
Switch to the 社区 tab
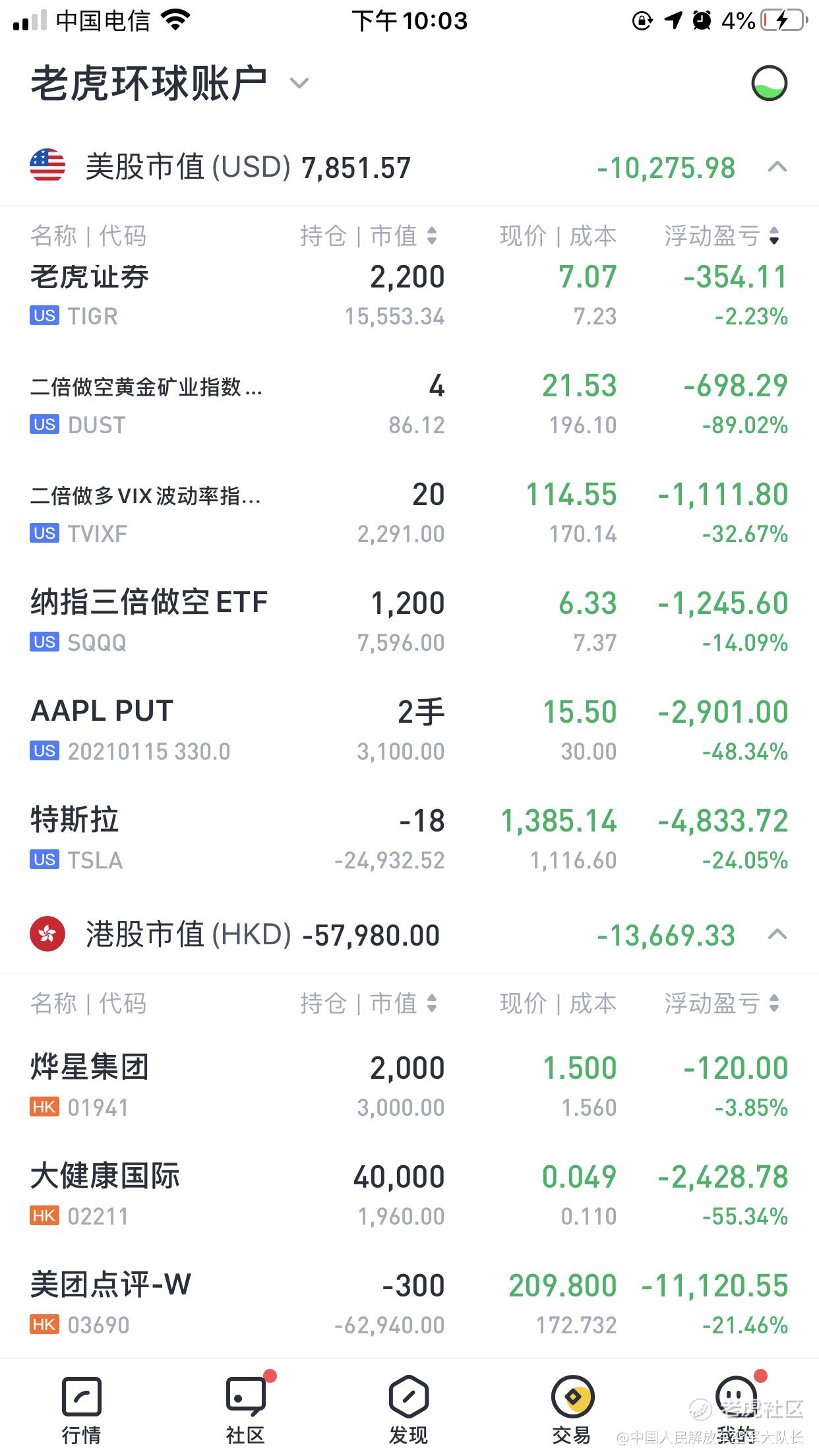245,1409
